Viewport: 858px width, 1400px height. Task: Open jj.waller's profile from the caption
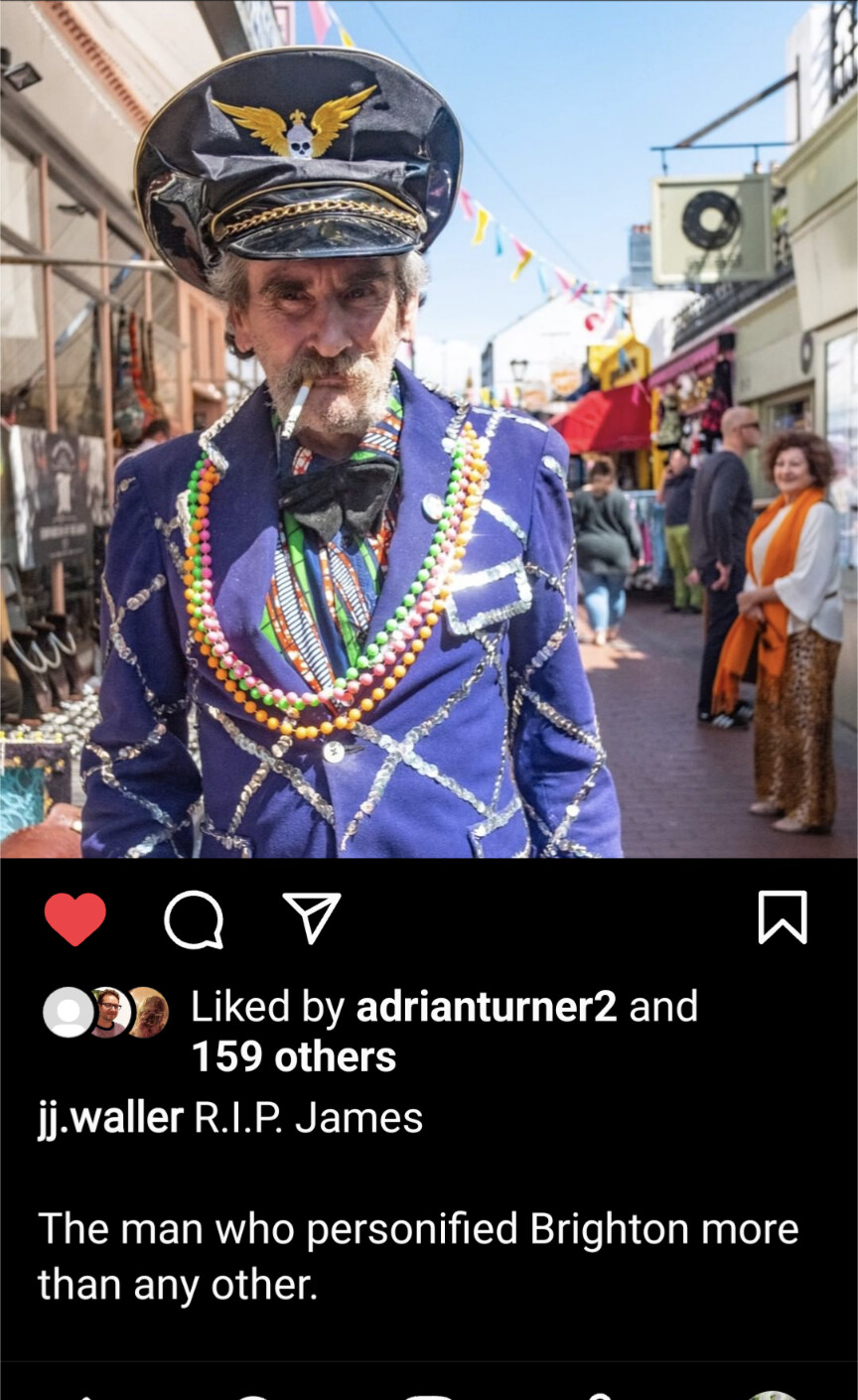click(111, 1118)
